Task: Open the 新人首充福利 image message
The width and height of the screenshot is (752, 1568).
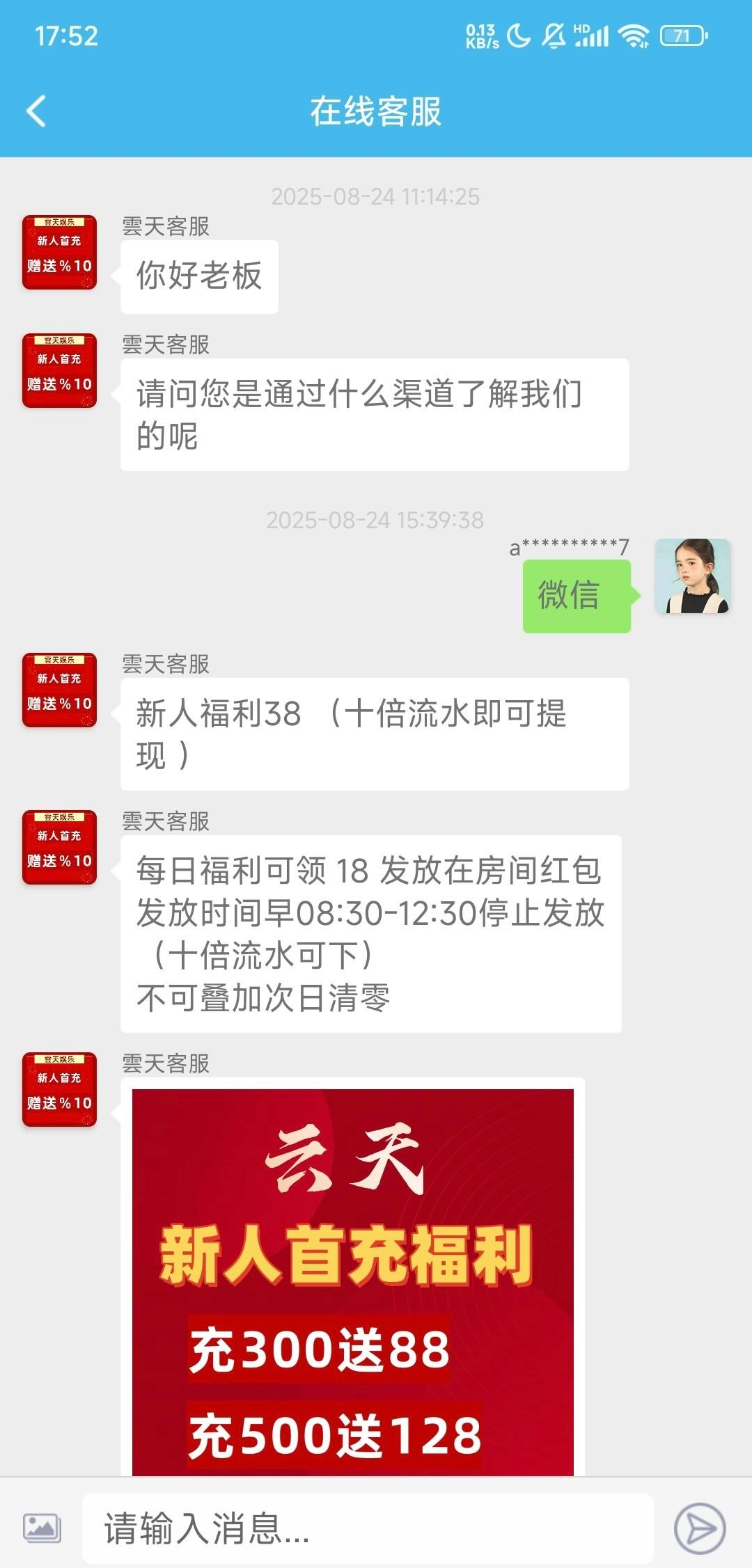Action: [352, 1281]
